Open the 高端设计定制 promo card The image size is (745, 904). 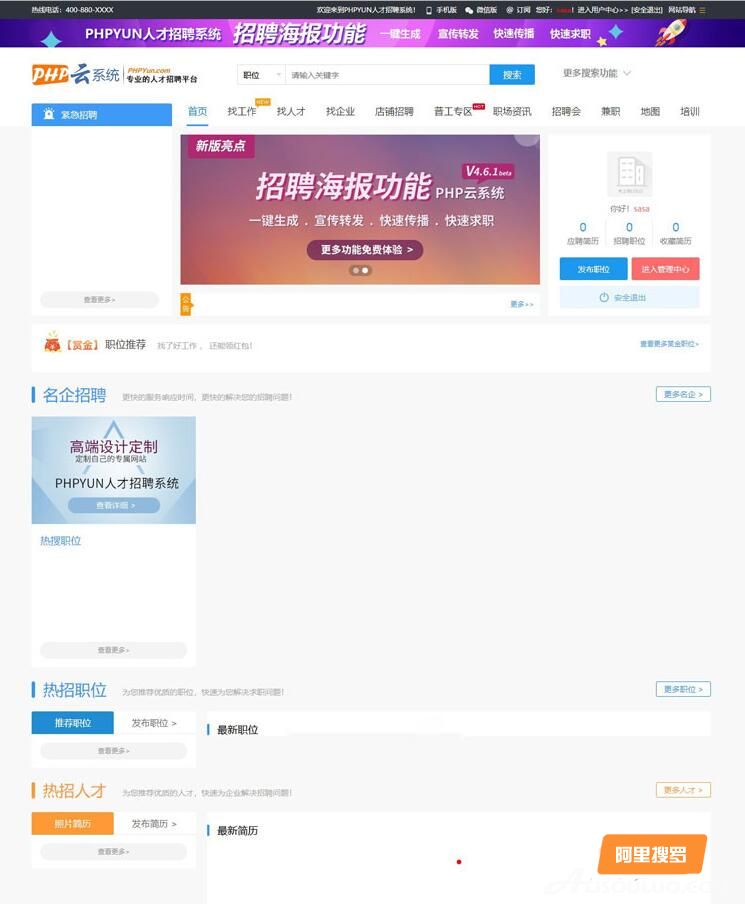pyautogui.click(x=113, y=470)
